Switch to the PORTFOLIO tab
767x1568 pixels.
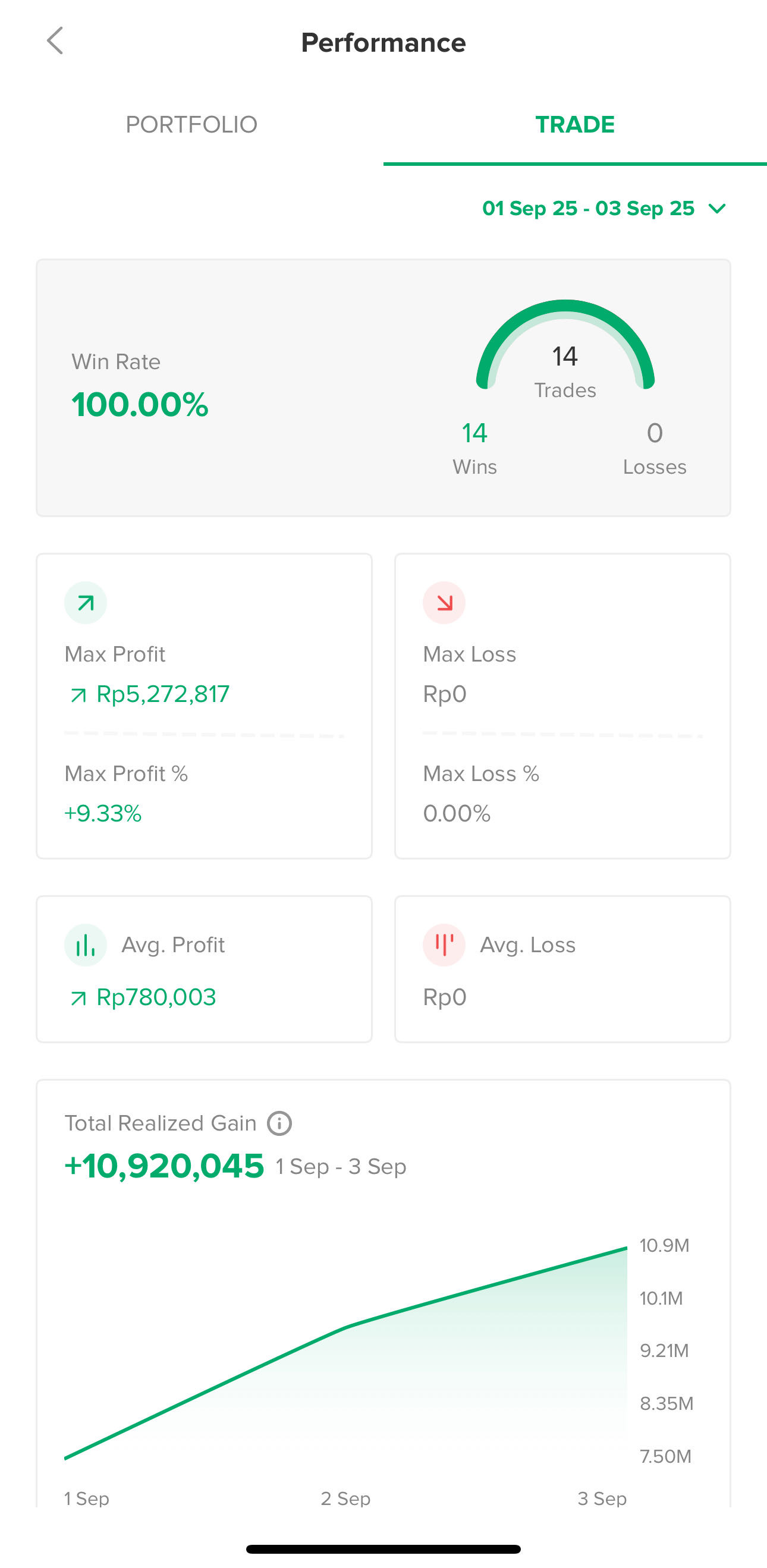tap(191, 125)
